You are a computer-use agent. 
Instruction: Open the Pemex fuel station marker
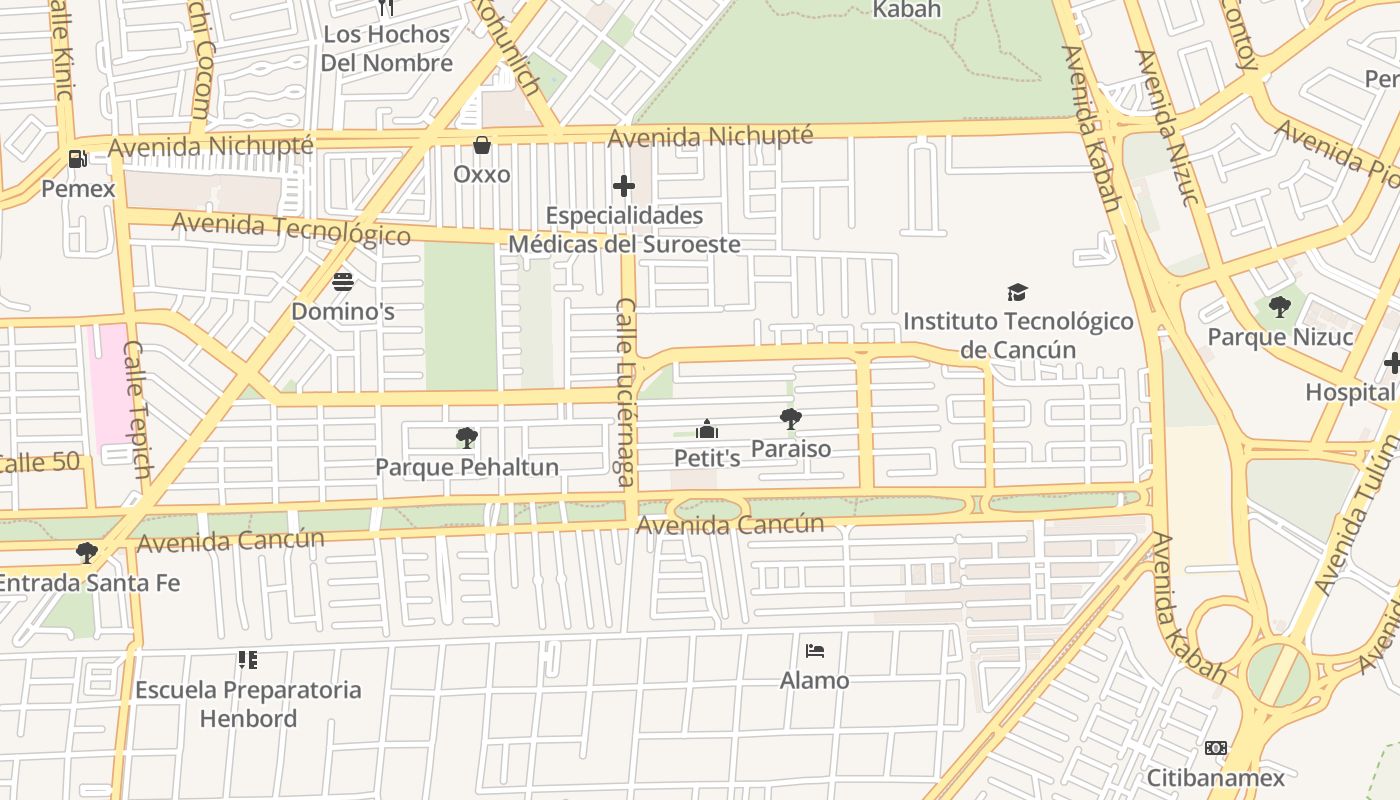pyautogui.click(x=77, y=158)
